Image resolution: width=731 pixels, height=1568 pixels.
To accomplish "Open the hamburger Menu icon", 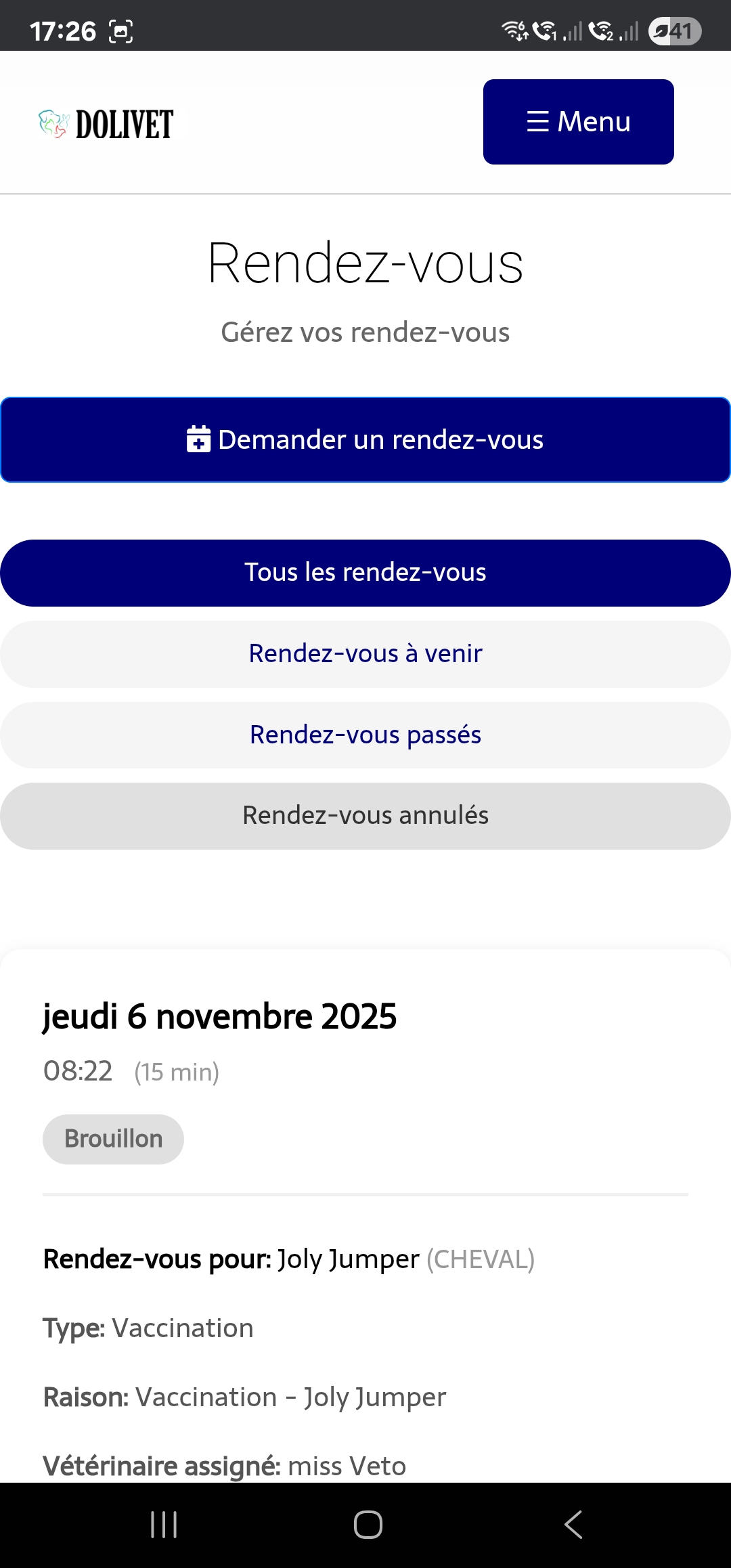I will 537,121.
